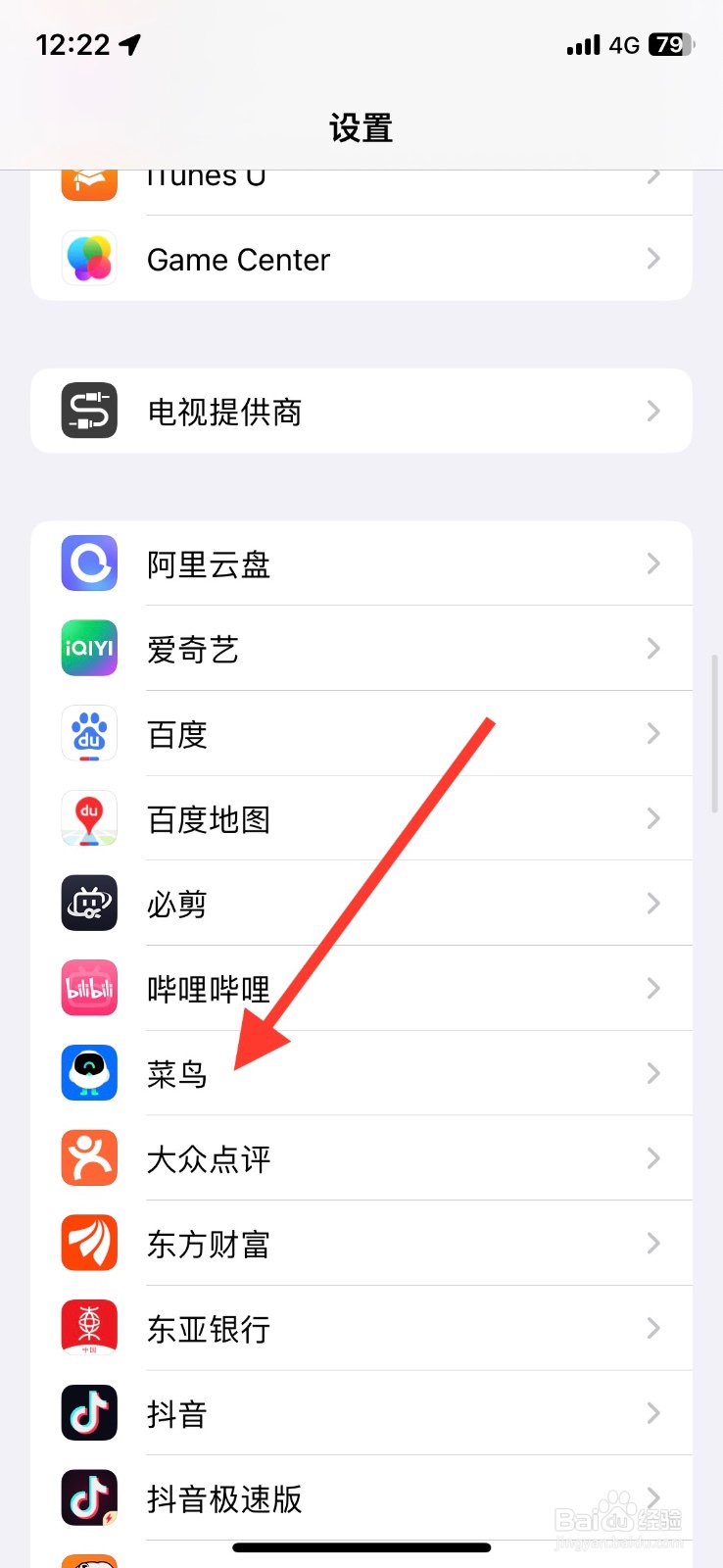Tap the home indicator bar at the bottom
Screen dimensions: 723x1568
point(361,1547)
